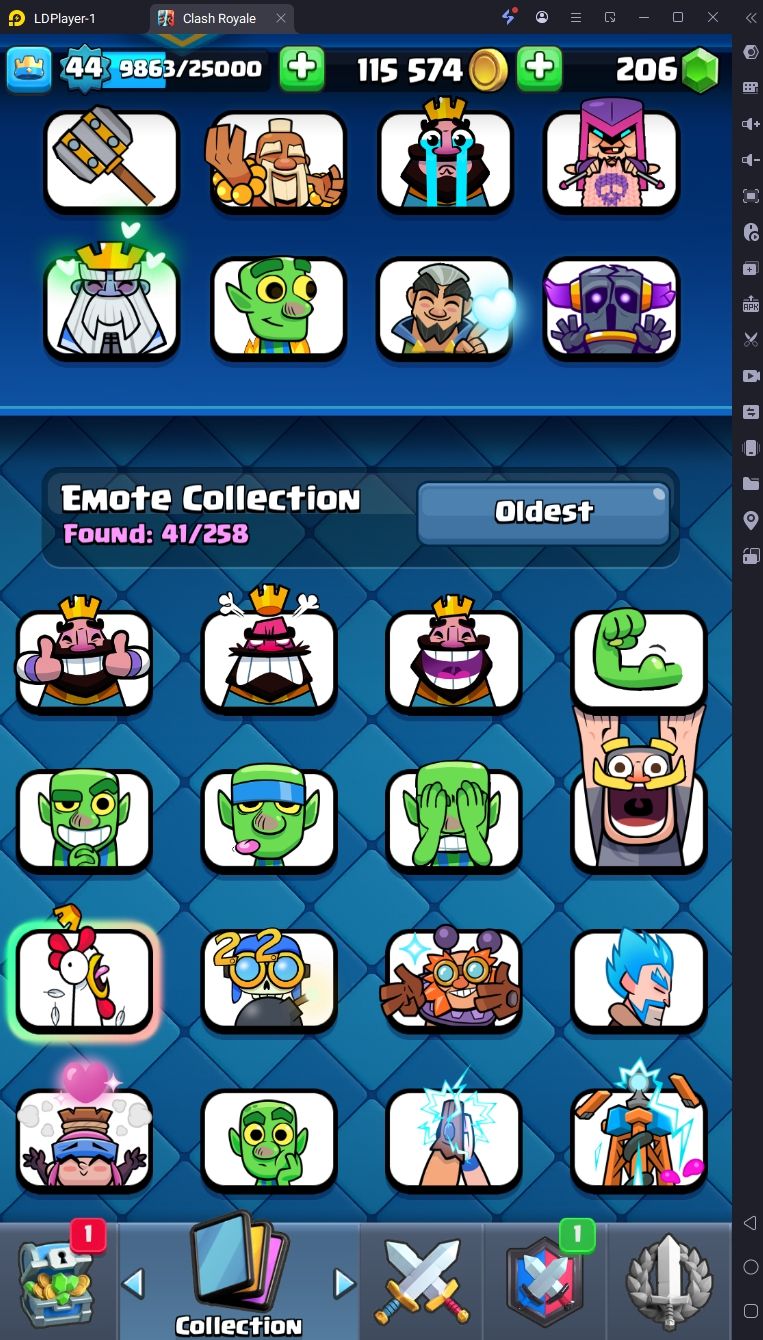Open the Events silver sword tab
763x1340 pixels.
(669, 1282)
